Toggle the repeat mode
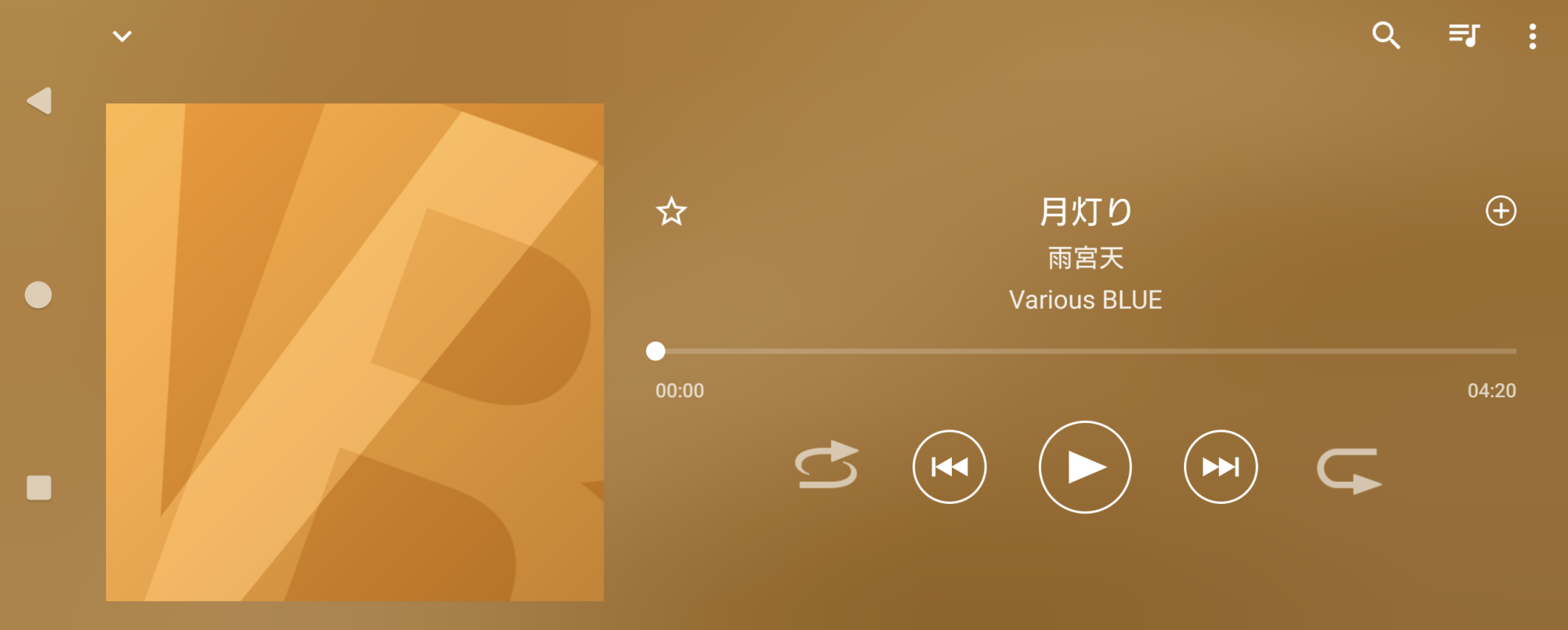Viewport: 1568px width, 630px height. pyautogui.click(x=826, y=465)
